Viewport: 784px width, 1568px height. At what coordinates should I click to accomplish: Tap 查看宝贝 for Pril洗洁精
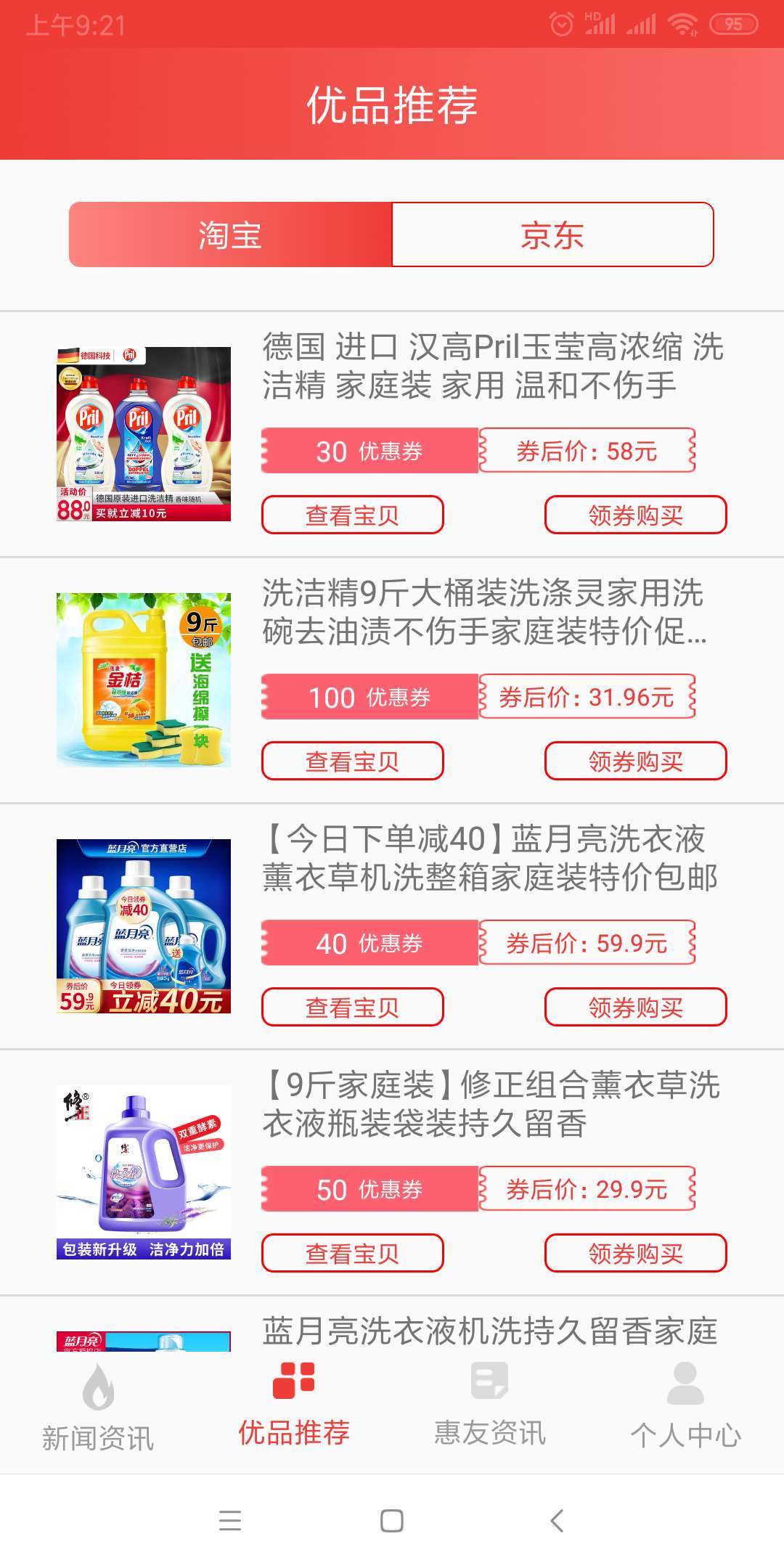352,515
